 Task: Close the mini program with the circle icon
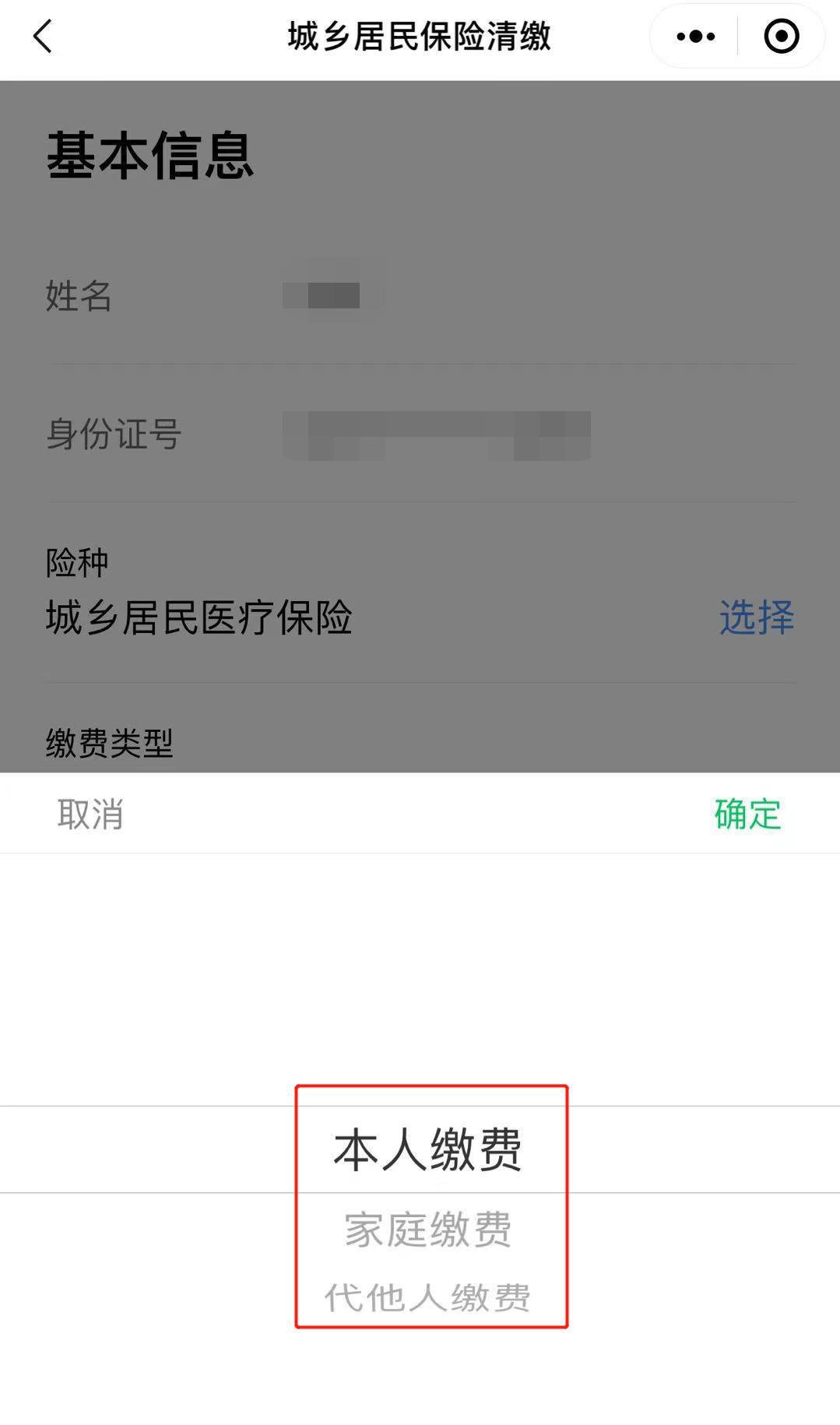click(781, 37)
